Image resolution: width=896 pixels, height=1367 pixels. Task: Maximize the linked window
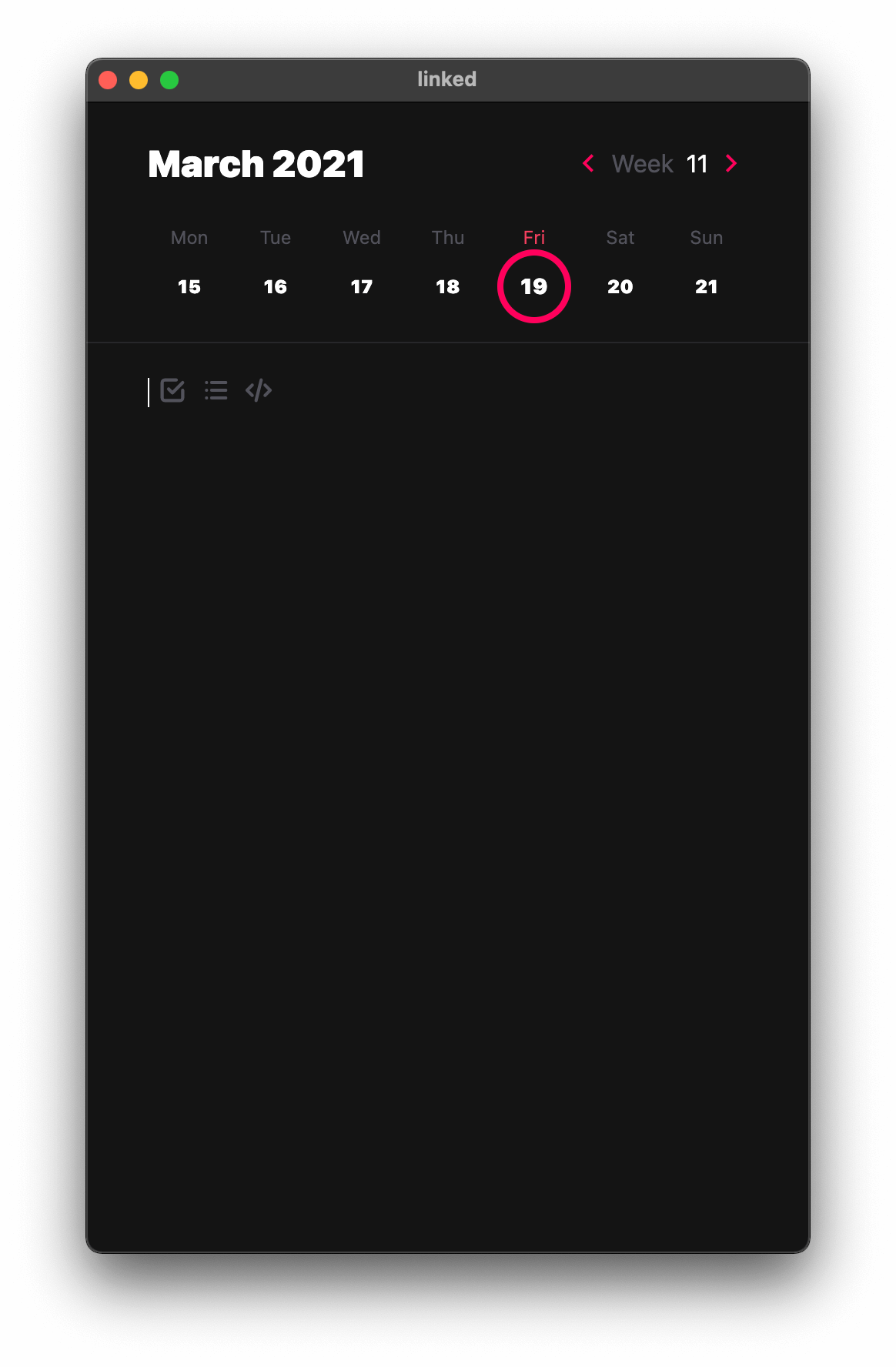click(x=169, y=79)
